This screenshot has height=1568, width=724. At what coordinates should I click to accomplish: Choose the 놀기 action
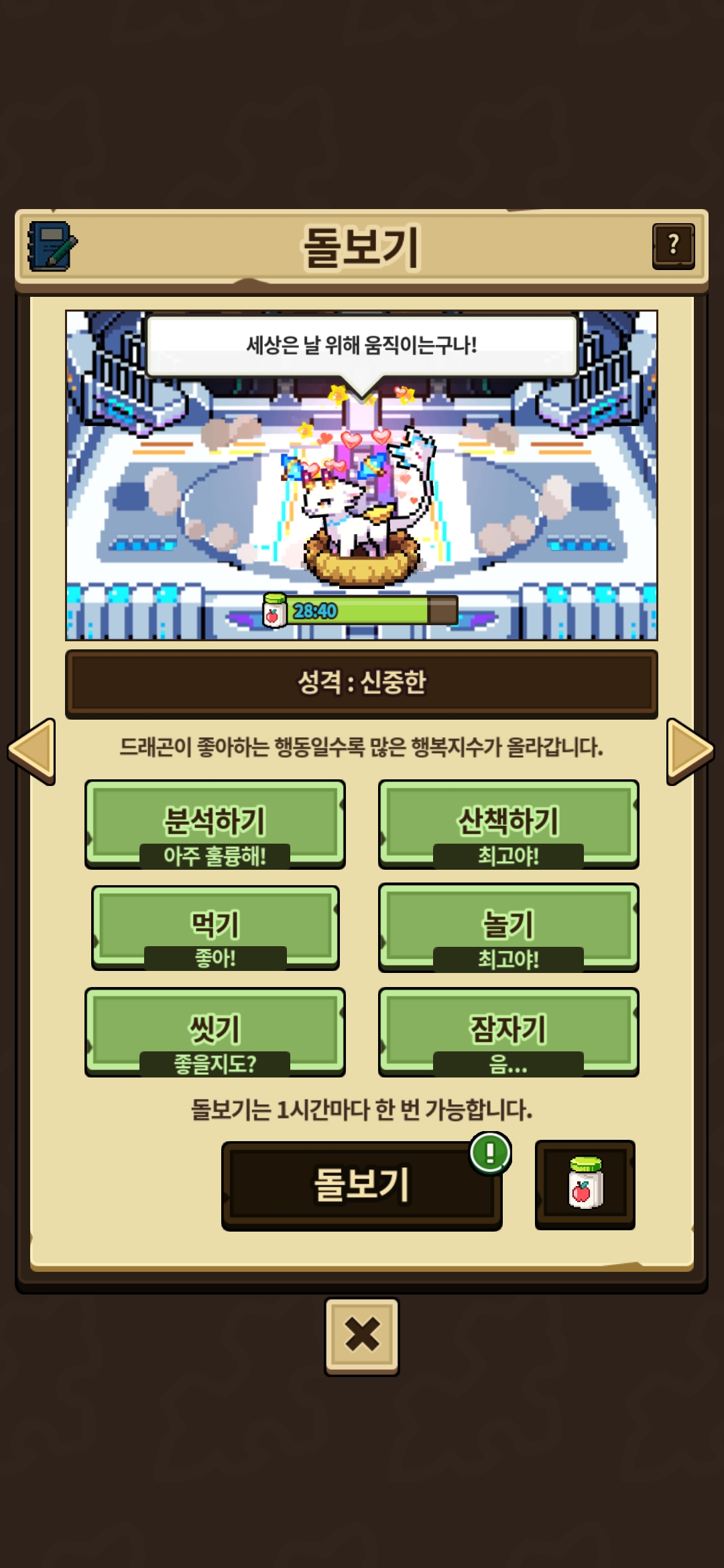tap(508, 927)
